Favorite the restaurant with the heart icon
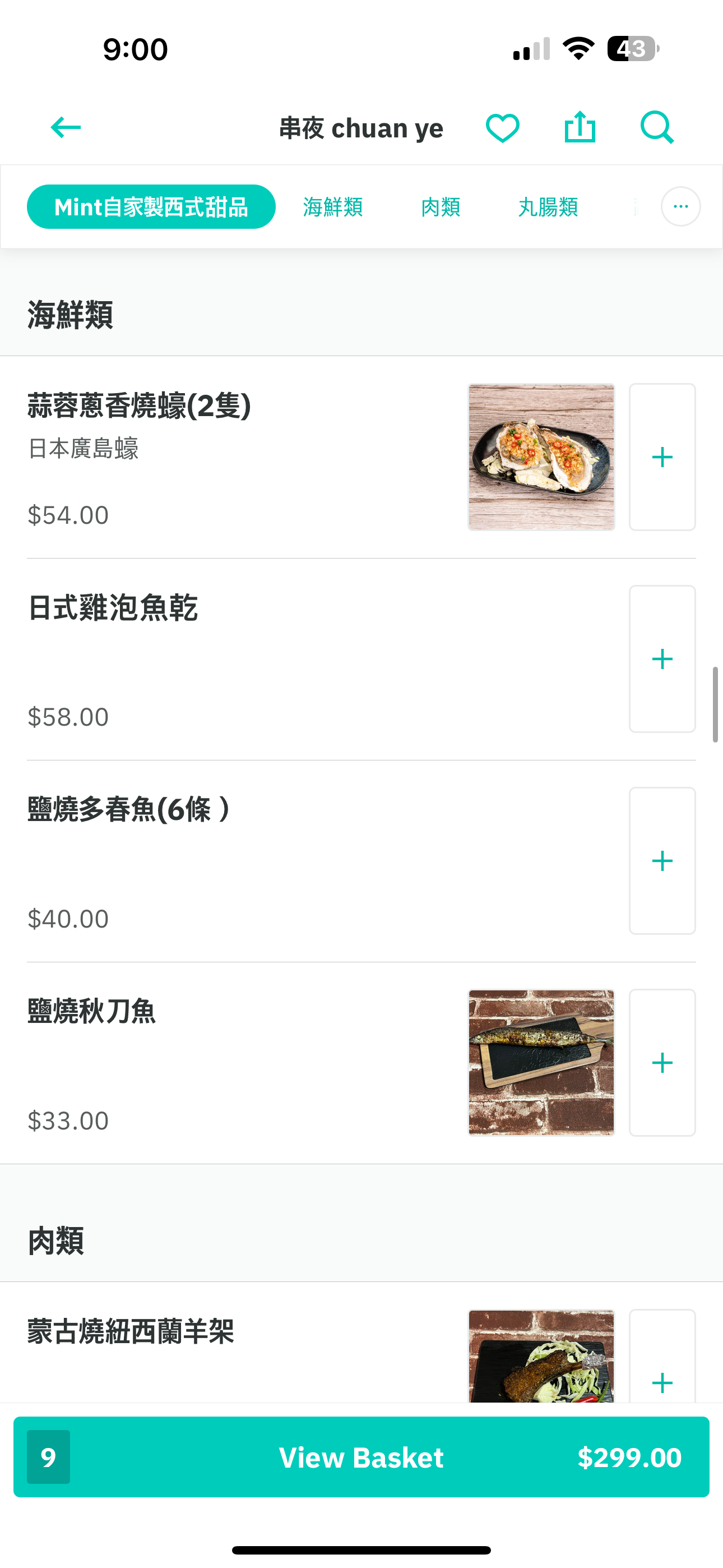 [502, 128]
